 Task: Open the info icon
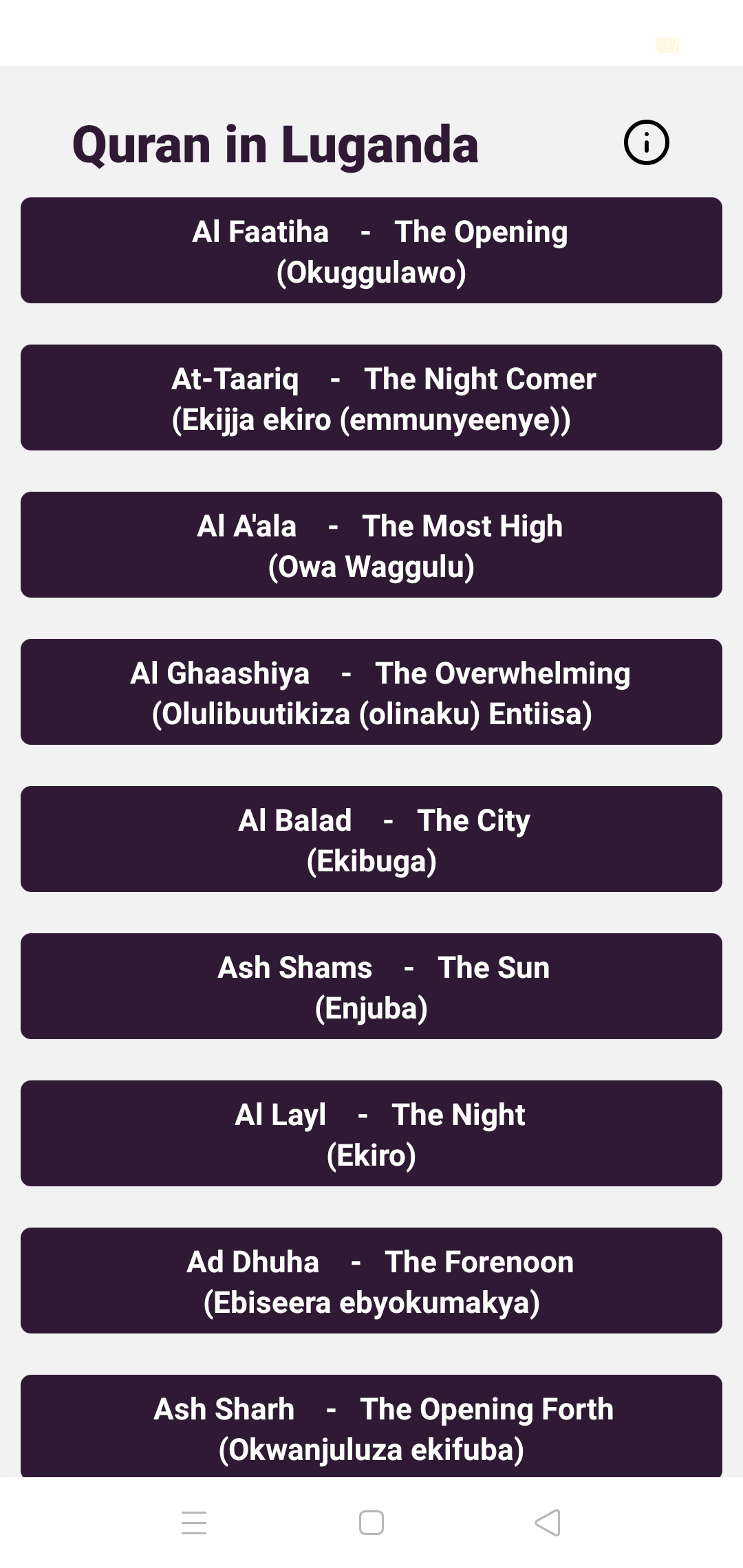646,142
